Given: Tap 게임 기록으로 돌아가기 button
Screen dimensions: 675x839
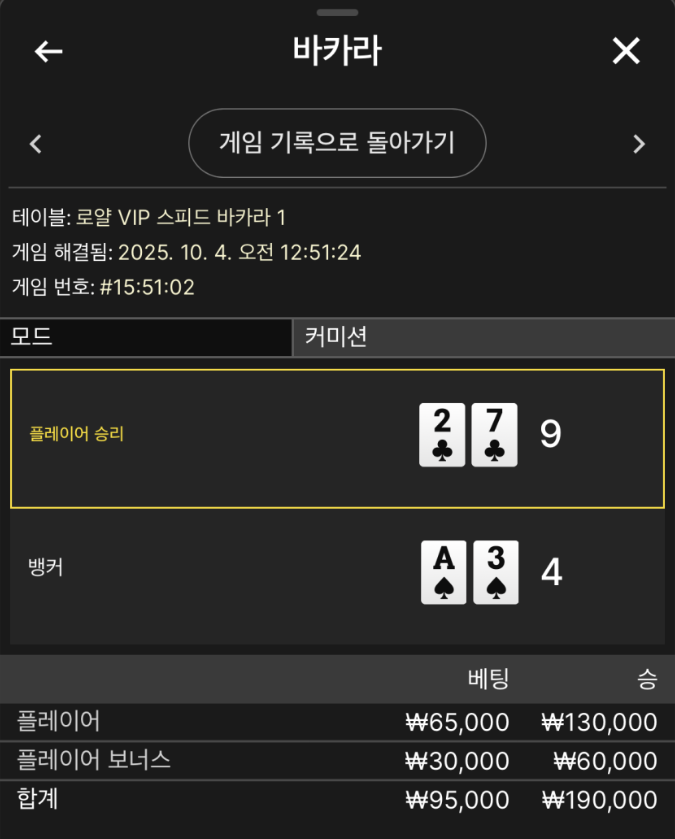Looking at the screenshot, I should point(337,143).
